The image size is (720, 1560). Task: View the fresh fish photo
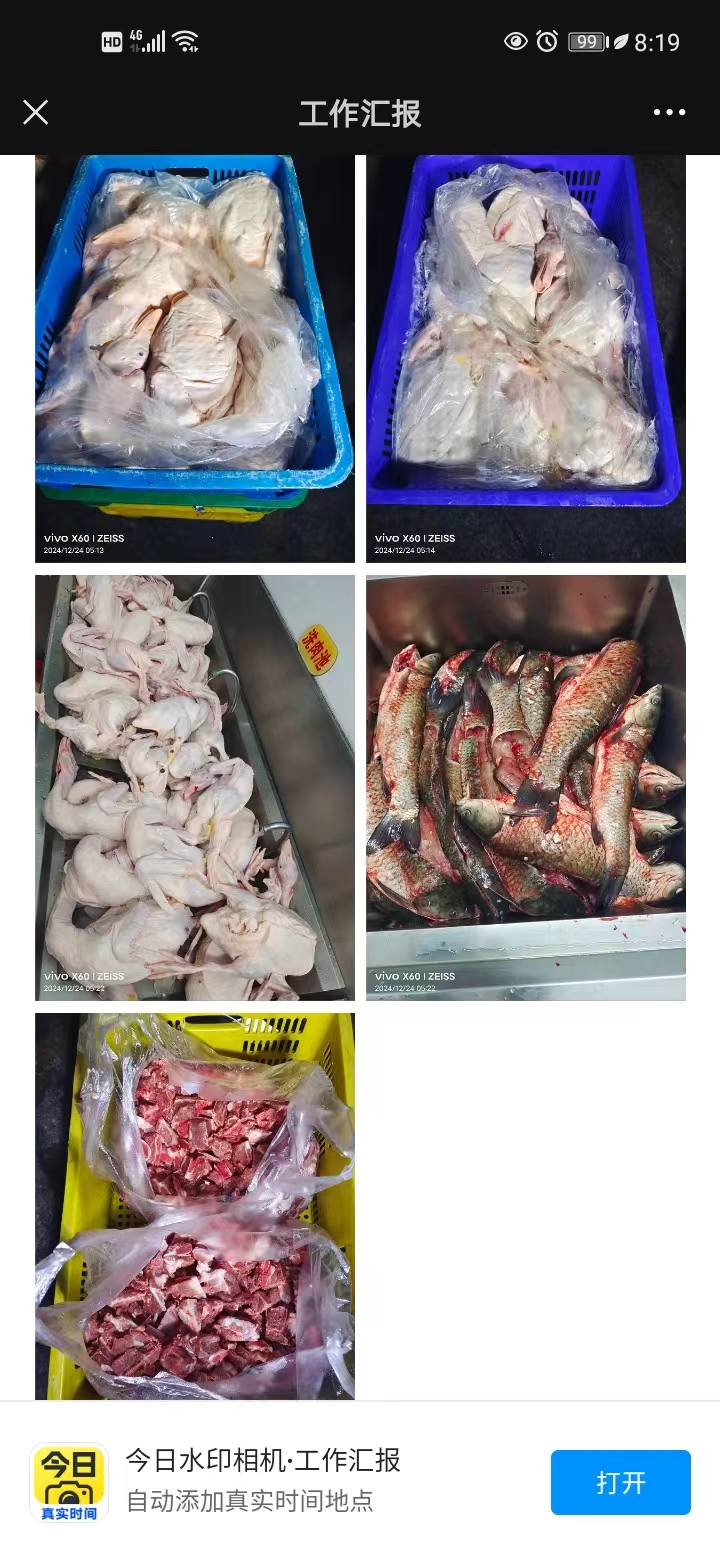(525, 787)
